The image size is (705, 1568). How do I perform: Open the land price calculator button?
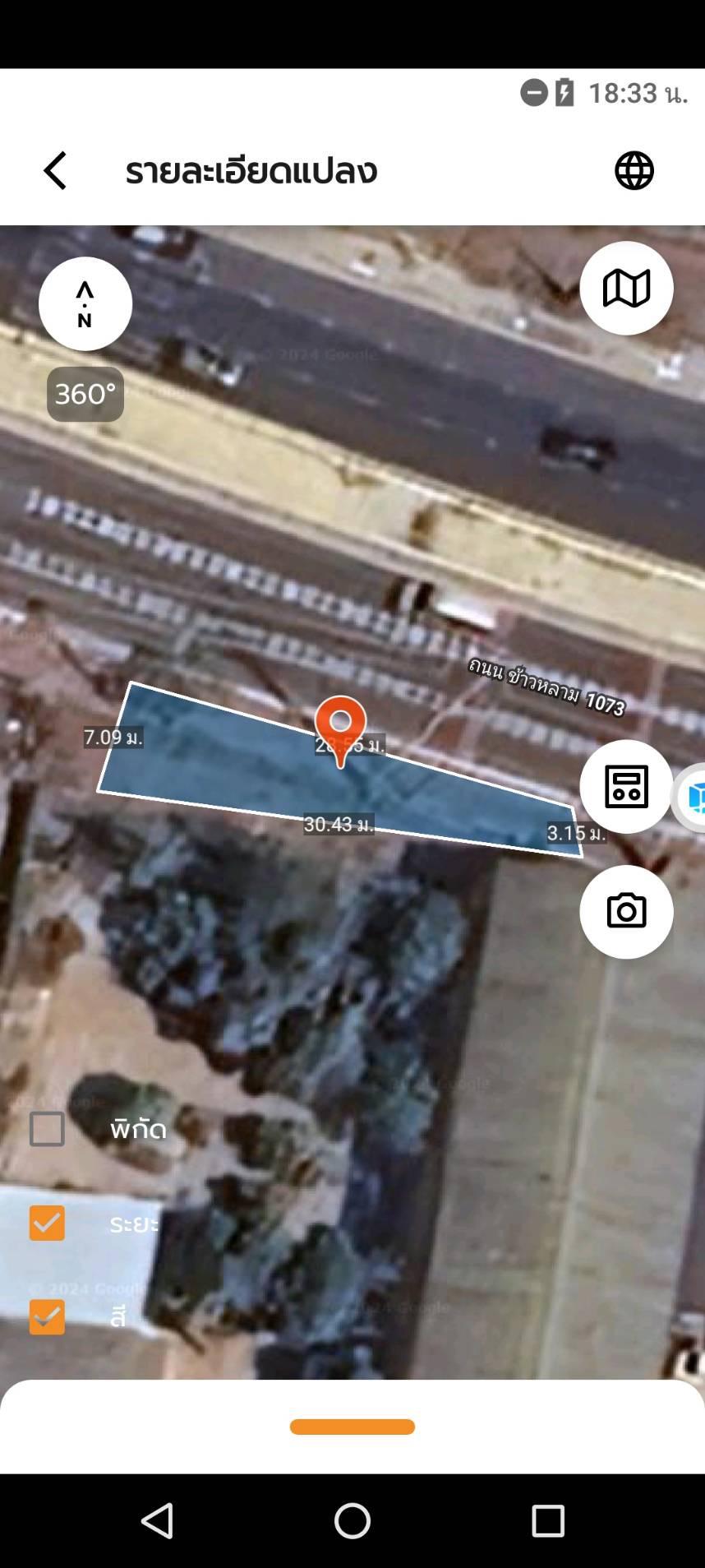click(x=627, y=787)
